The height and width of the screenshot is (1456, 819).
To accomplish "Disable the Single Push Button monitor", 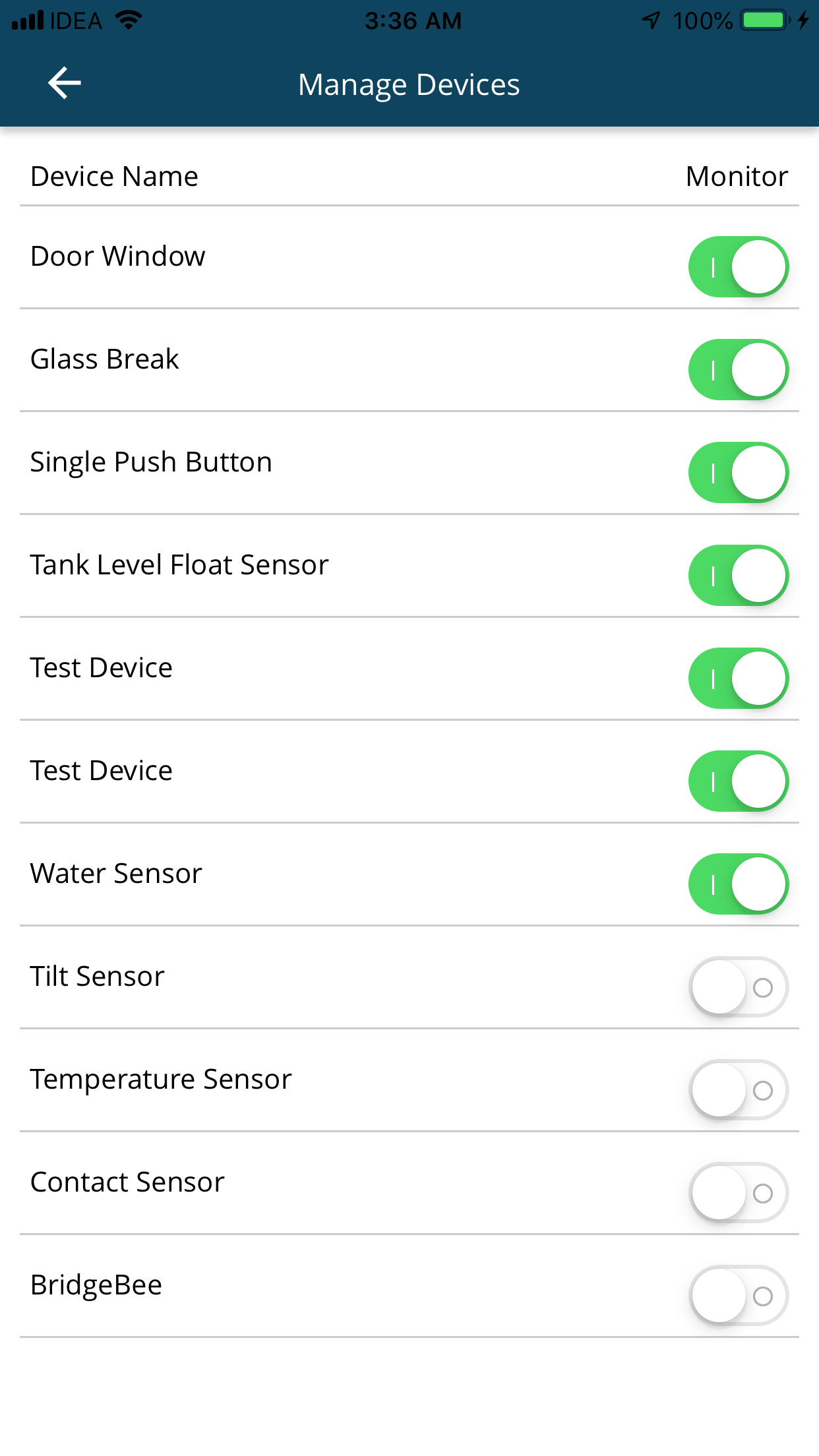I will [738, 472].
